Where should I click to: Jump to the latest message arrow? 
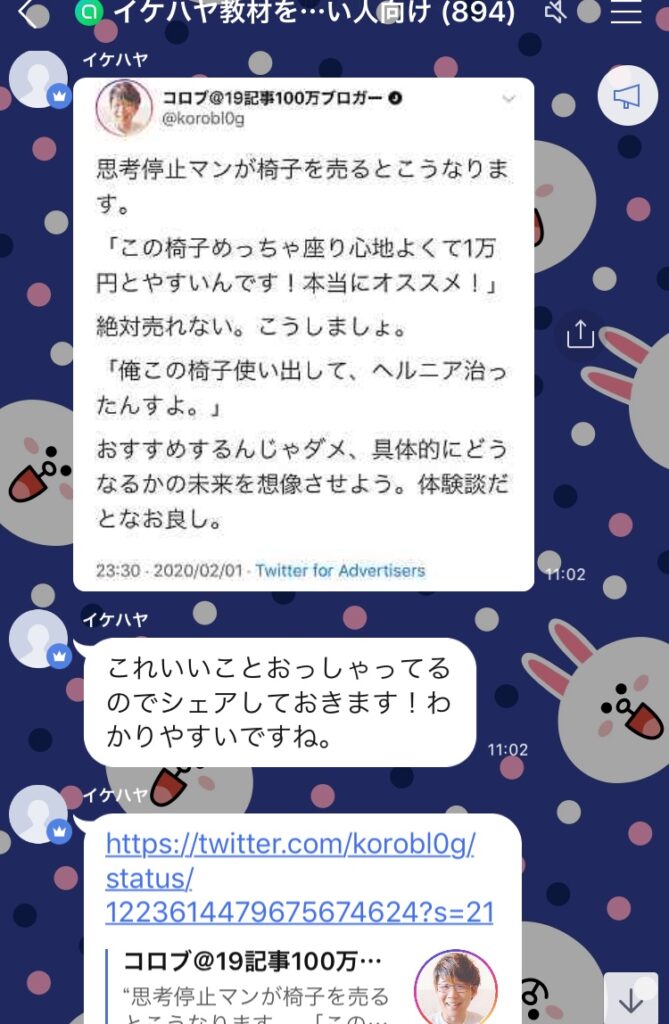[x=631, y=999]
